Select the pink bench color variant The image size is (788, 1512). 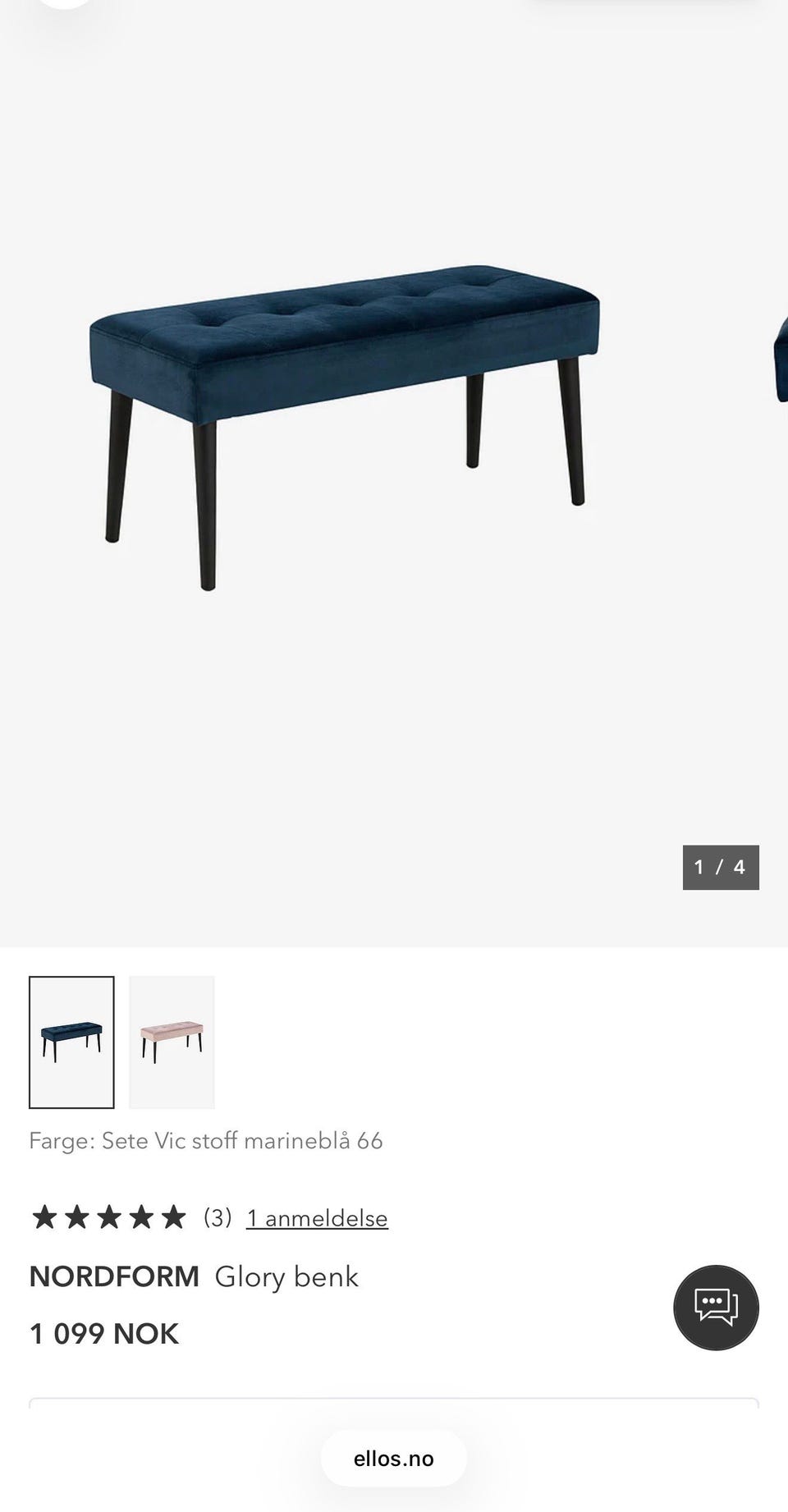(x=172, y=1042)
